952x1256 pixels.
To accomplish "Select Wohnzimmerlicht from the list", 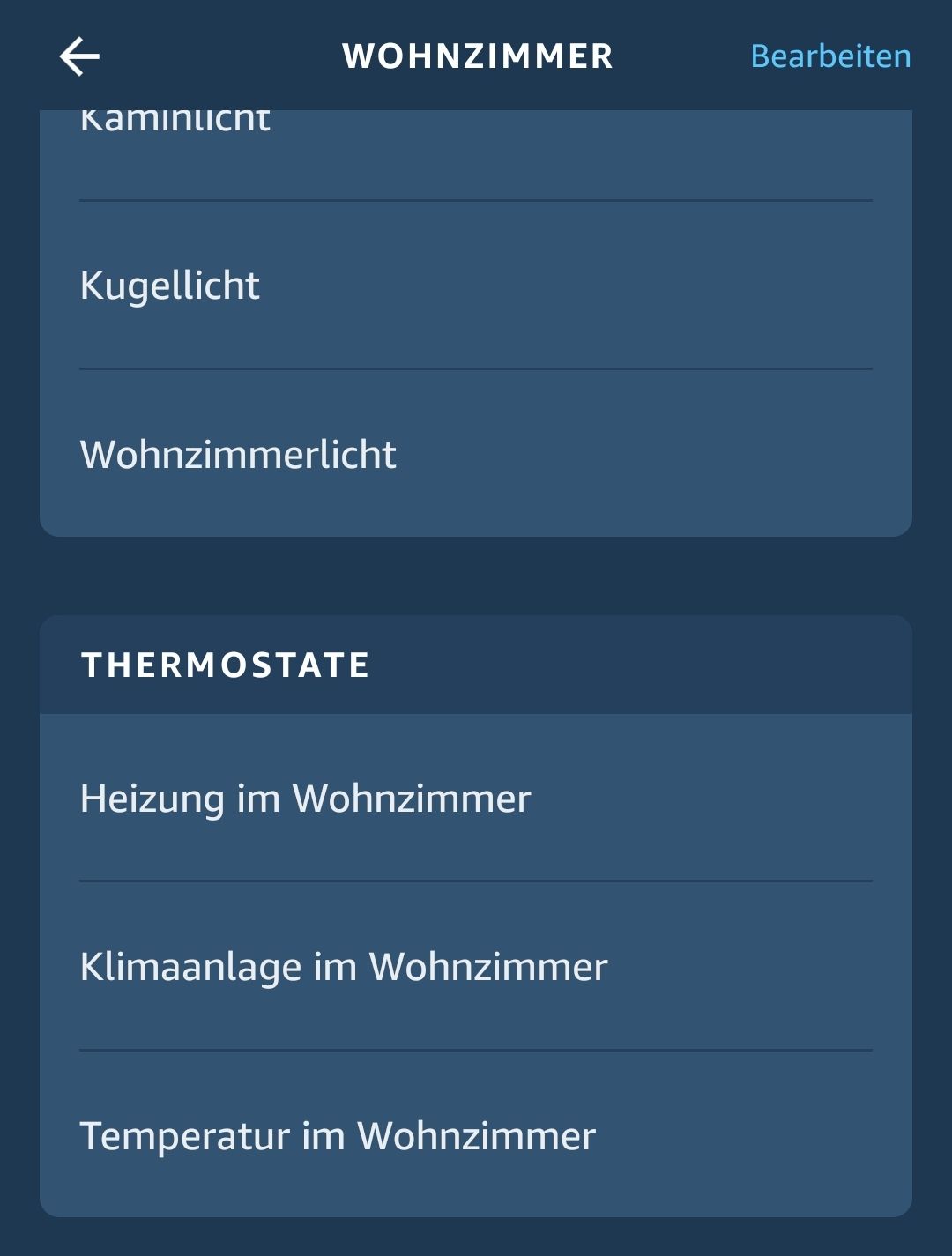I will pos(476,455).
